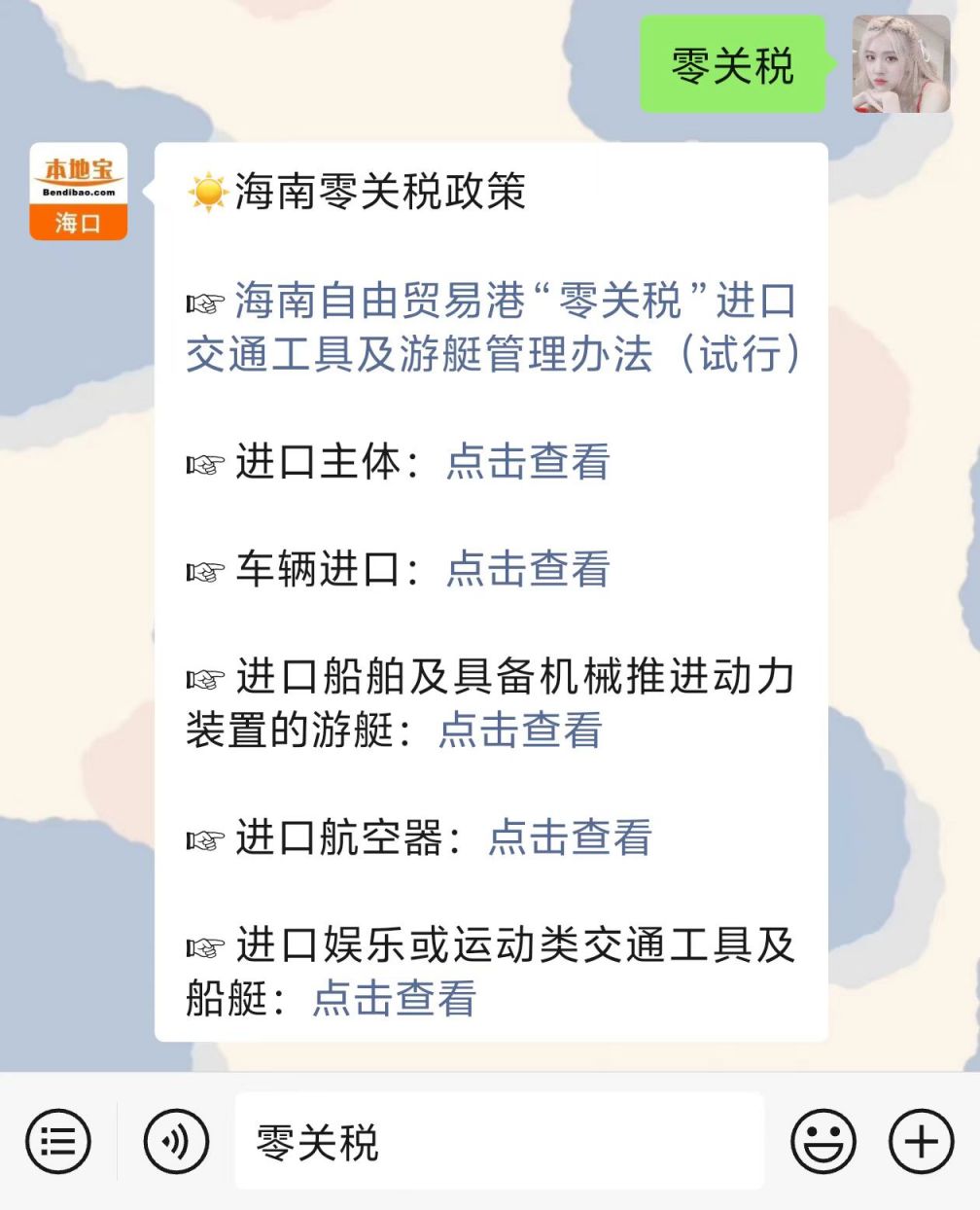
Task: Open the 本地宝 海口 account avatar
Action: click(x=79, y=192)
